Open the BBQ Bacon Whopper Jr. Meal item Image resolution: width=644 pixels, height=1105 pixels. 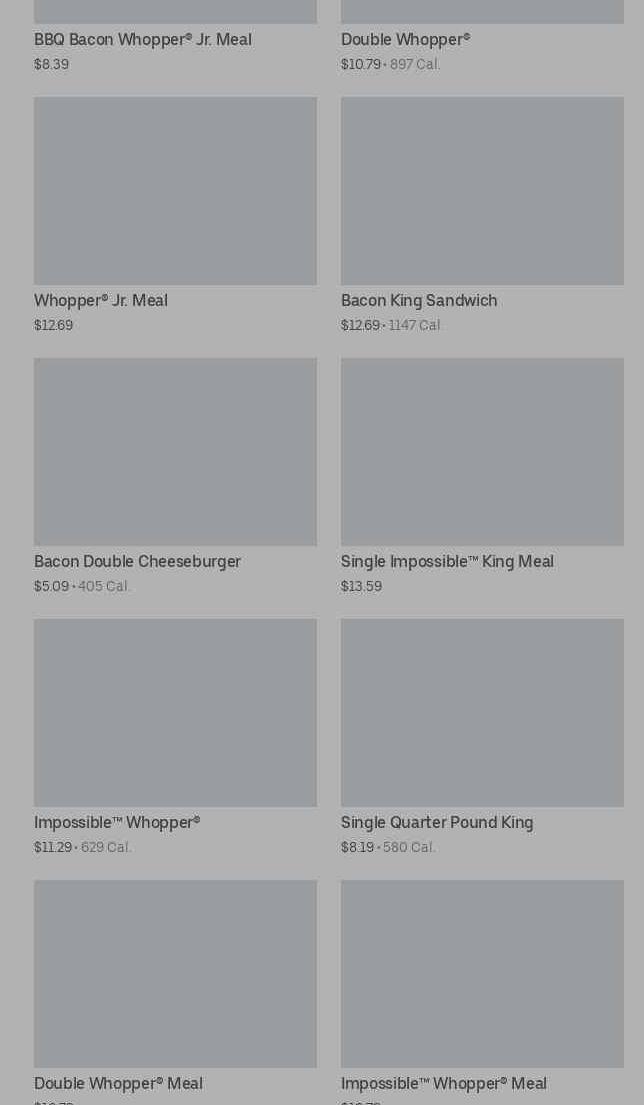[x=143, y=41]
